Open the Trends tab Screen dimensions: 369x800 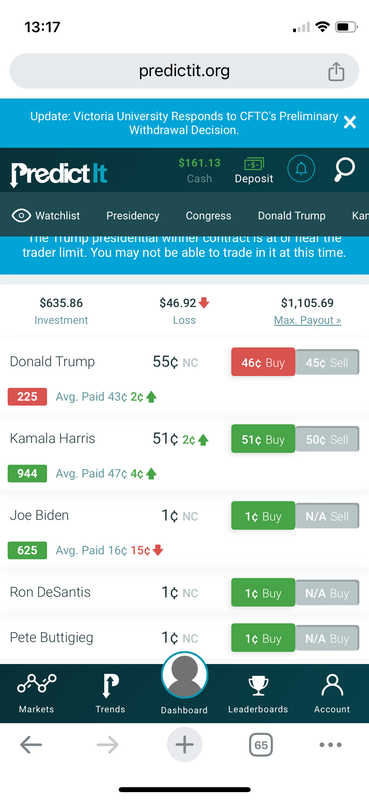[110, 693]
